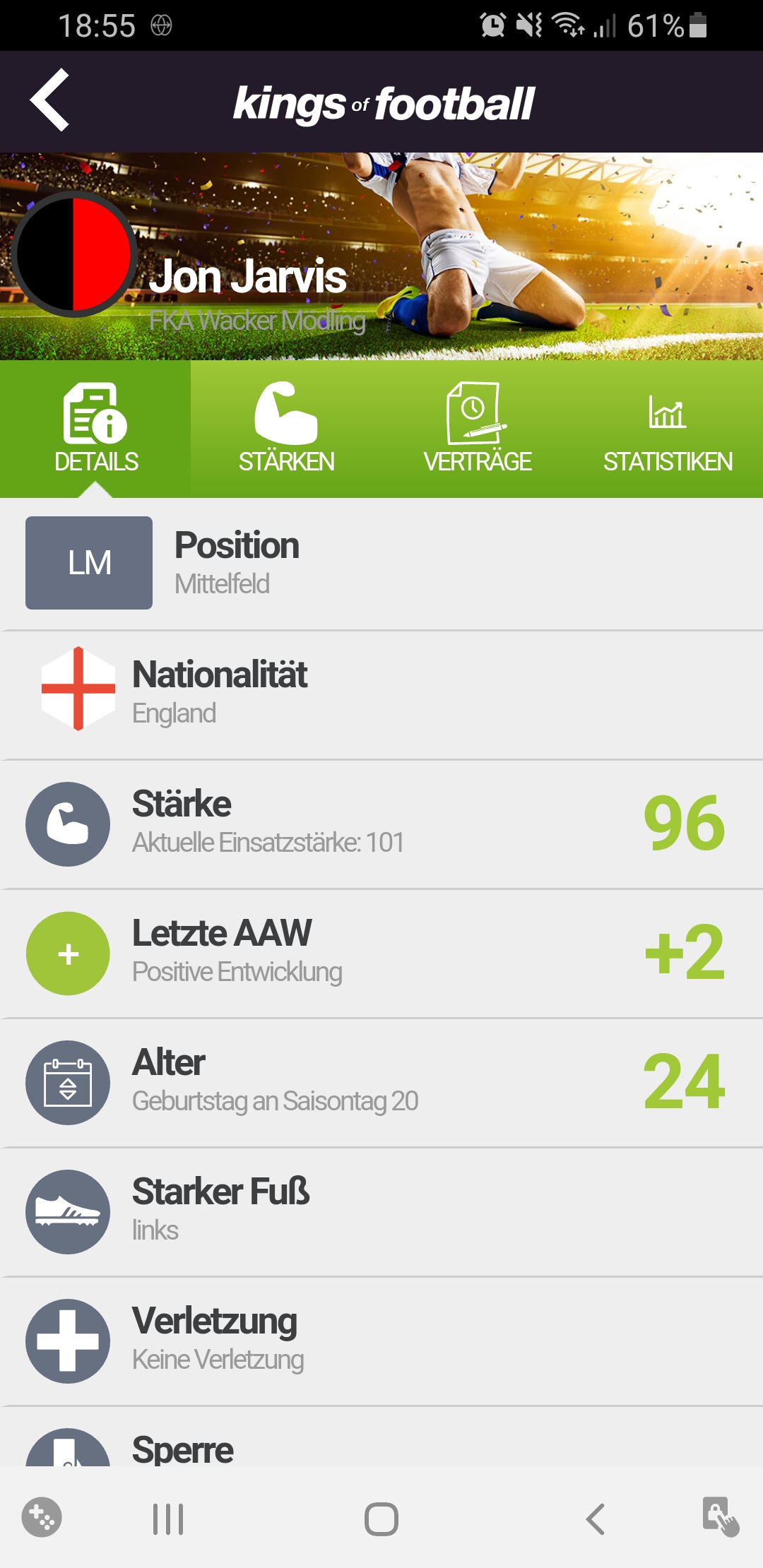Tap the system home button
The height and width of the screenshot is (1568, 763).
pyautogui.click(x=381, y=1519)
